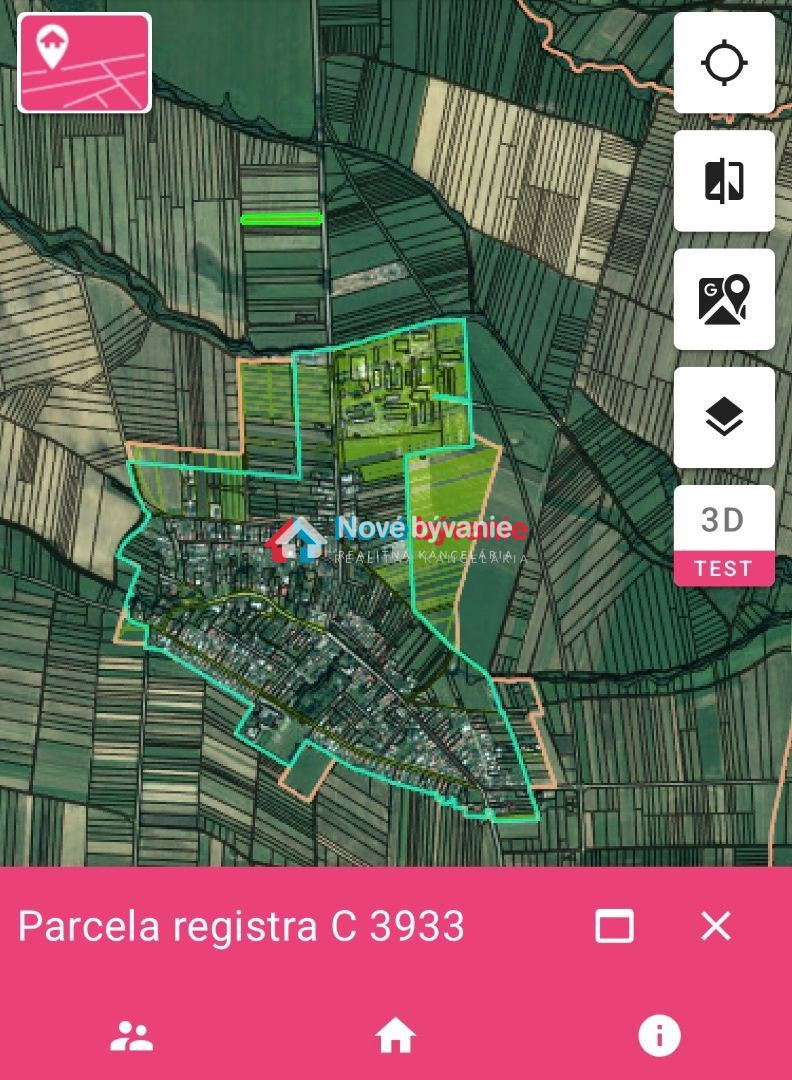This screenshot has height=1080, width=792.
Task: Tap the owners people icon on bottom bar
Action: click(132, 1037)
